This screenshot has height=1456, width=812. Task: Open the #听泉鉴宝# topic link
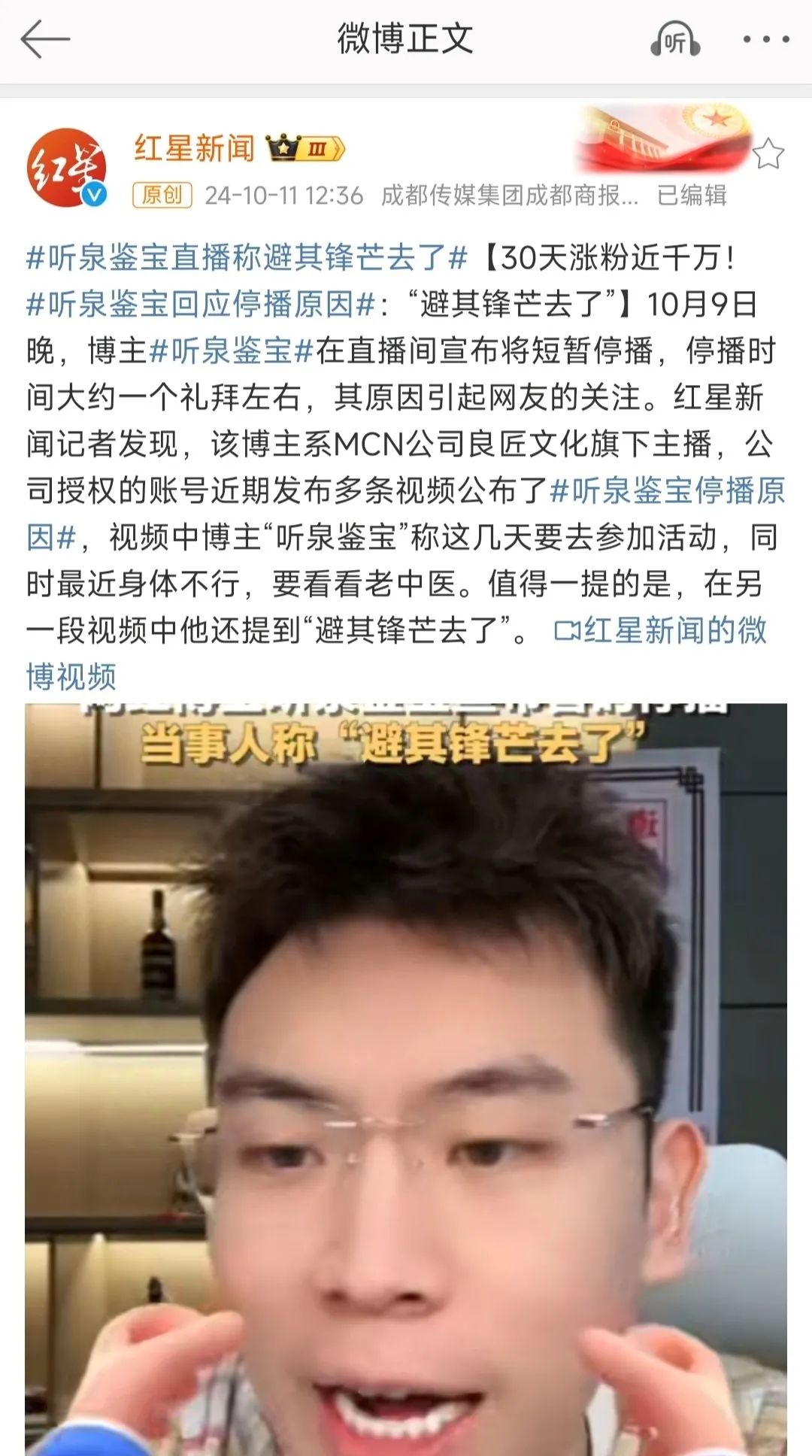point(231,351)
